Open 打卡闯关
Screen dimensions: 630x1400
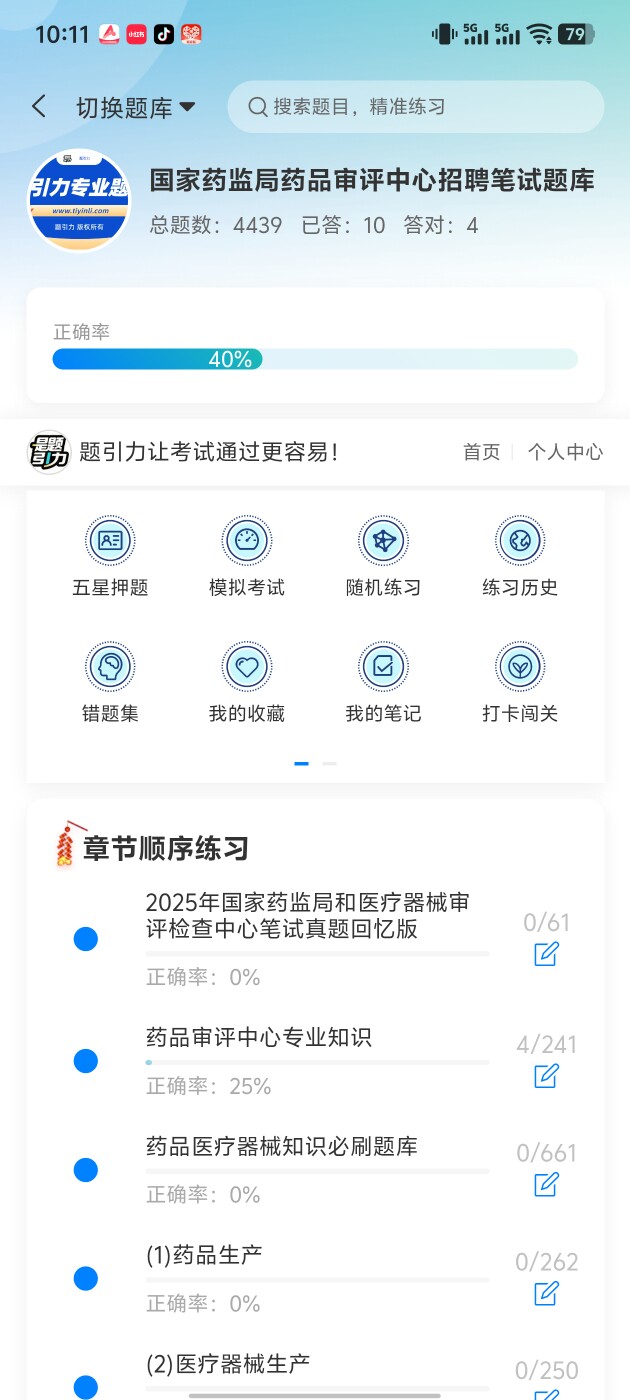pyautogui.click(x=520, y=684)
